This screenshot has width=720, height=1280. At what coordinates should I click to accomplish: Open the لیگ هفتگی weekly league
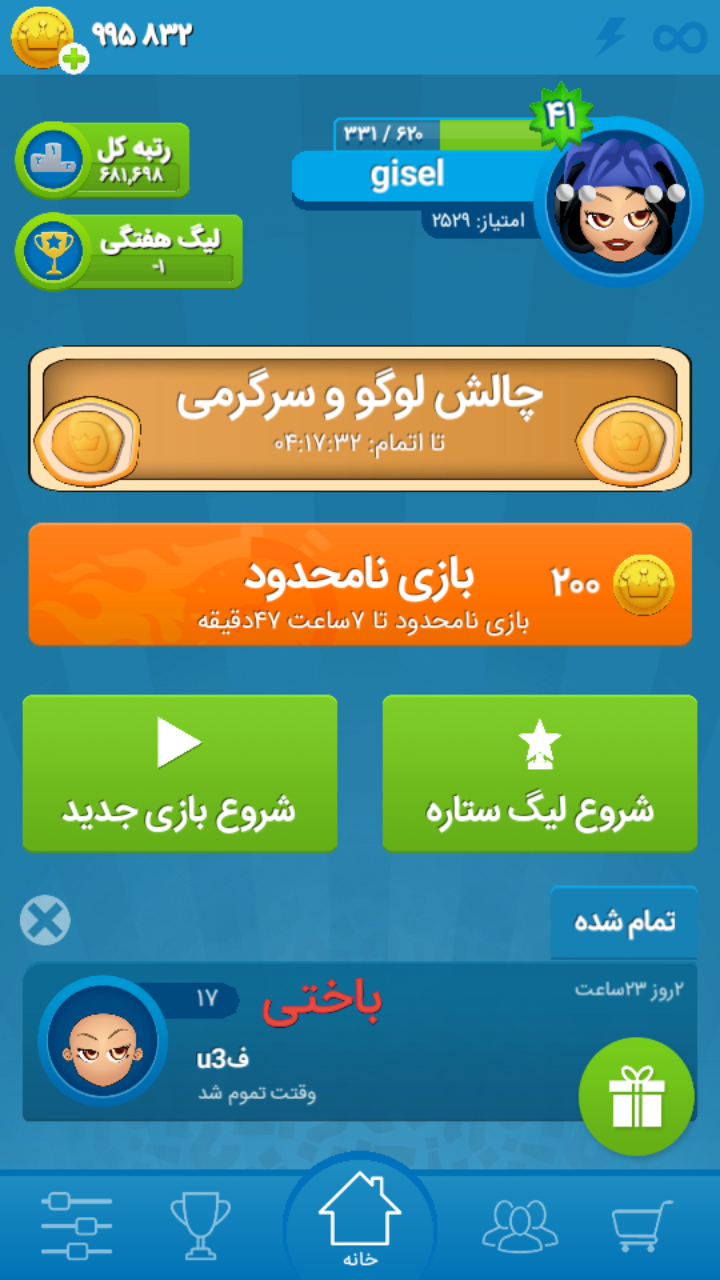point(128,252)
